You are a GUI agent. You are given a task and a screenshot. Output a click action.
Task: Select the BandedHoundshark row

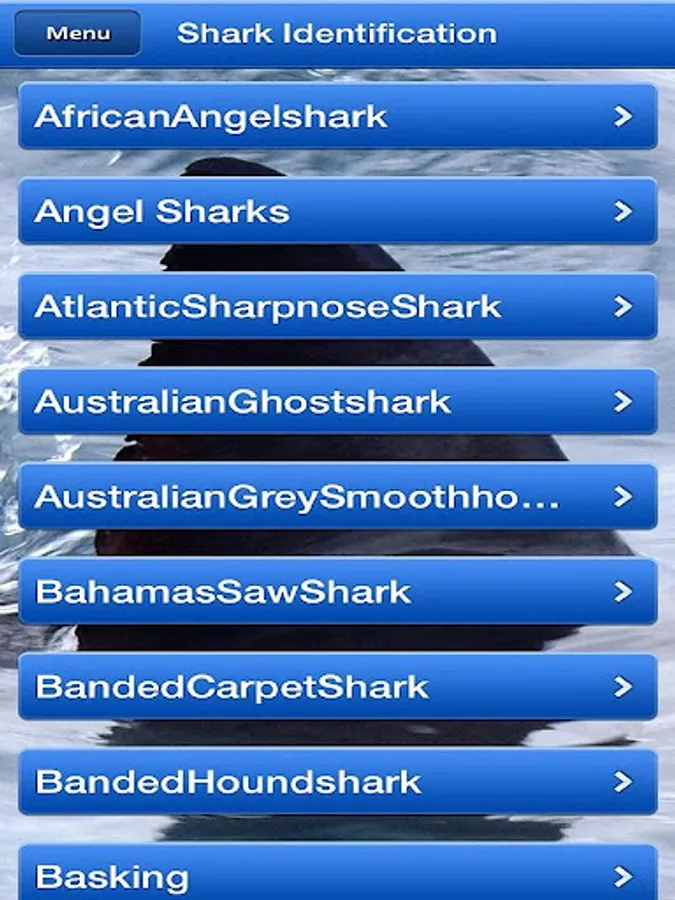pyautogui.click(x=338, y=782)
